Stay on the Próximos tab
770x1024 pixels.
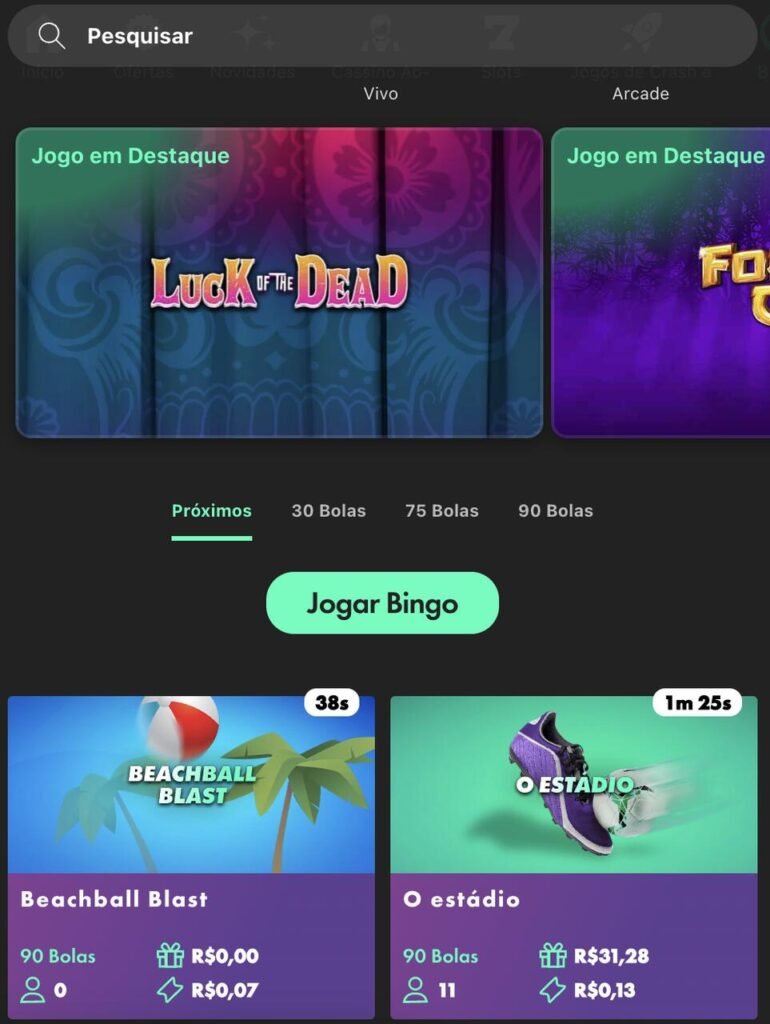211,510
